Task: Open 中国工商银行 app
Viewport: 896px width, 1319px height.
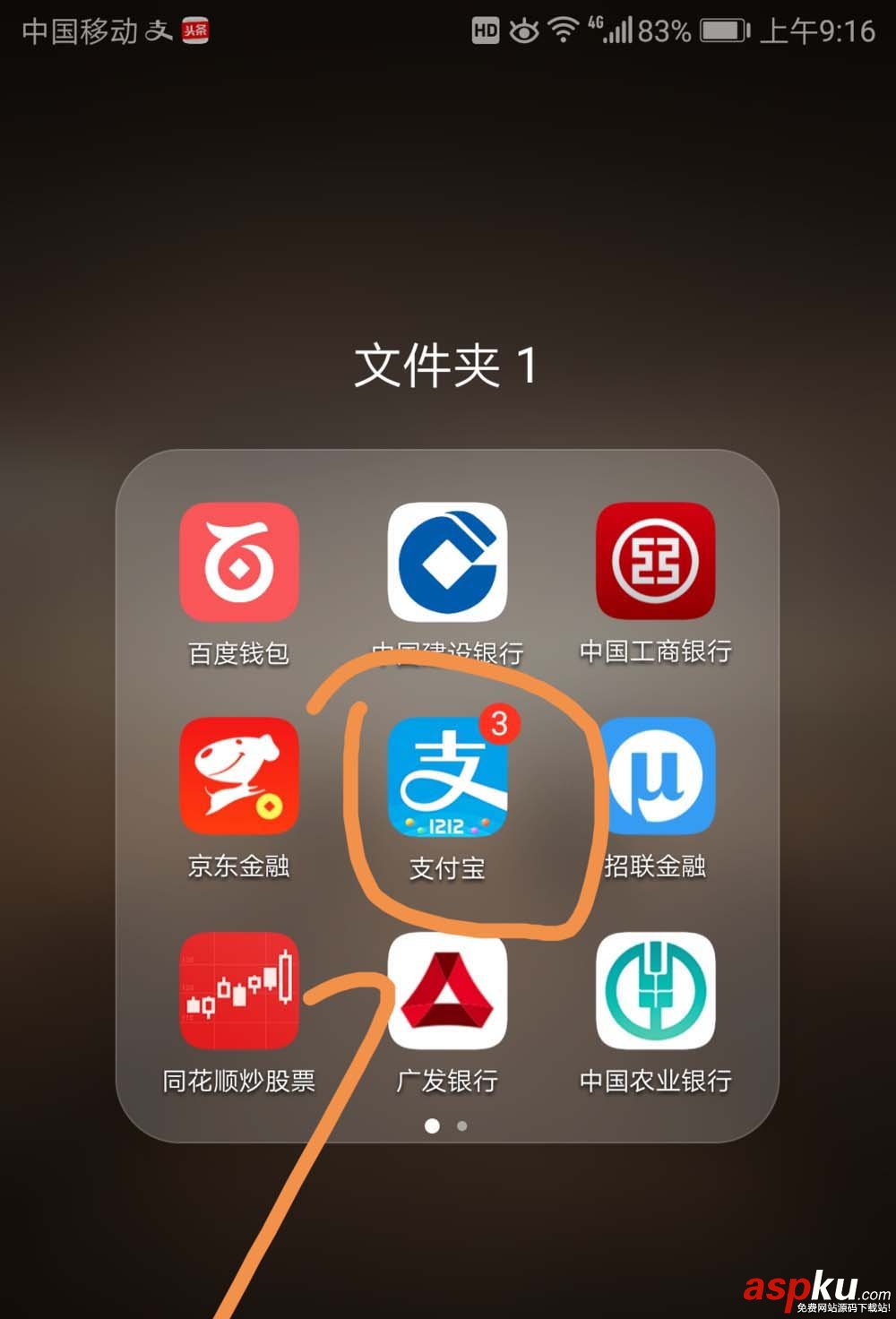Action: coord(655,562)
